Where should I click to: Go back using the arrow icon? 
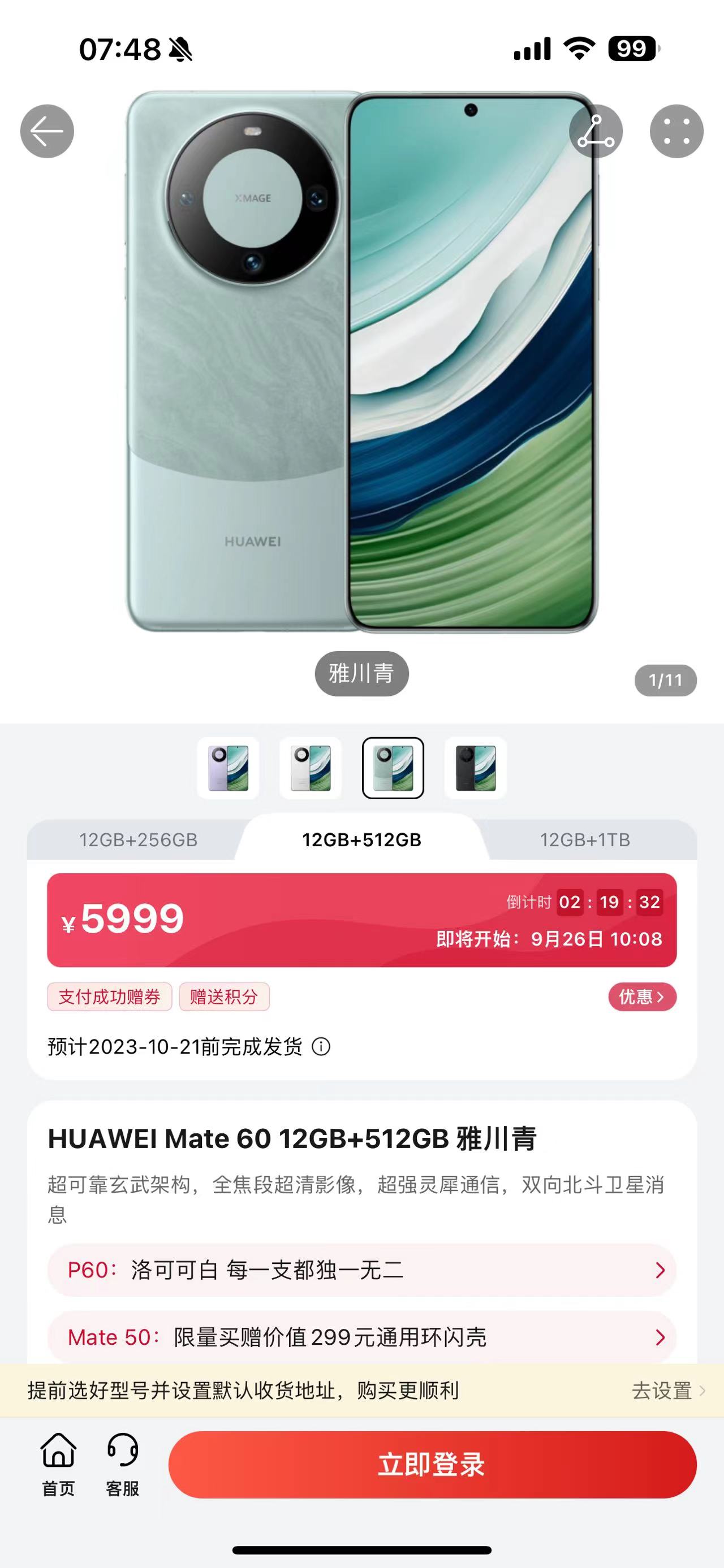(47, 131)
